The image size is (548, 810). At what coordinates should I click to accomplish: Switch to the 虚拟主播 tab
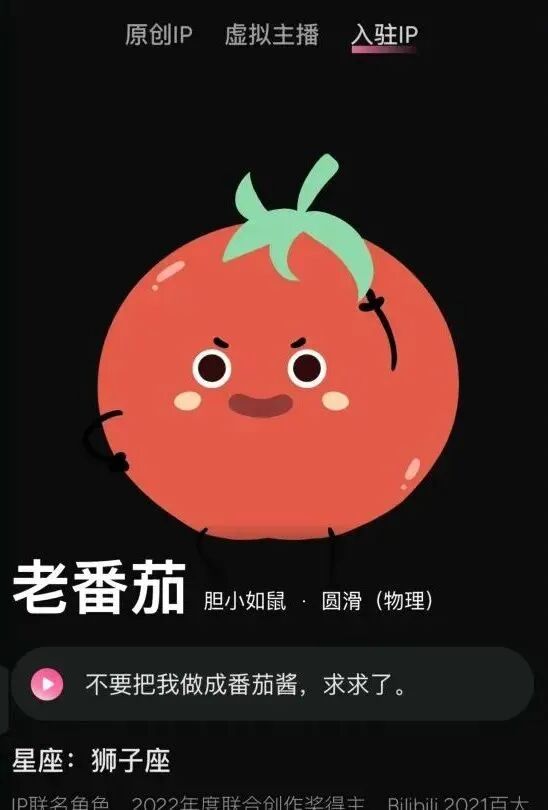pyautogui.click(x=272, y=35)
